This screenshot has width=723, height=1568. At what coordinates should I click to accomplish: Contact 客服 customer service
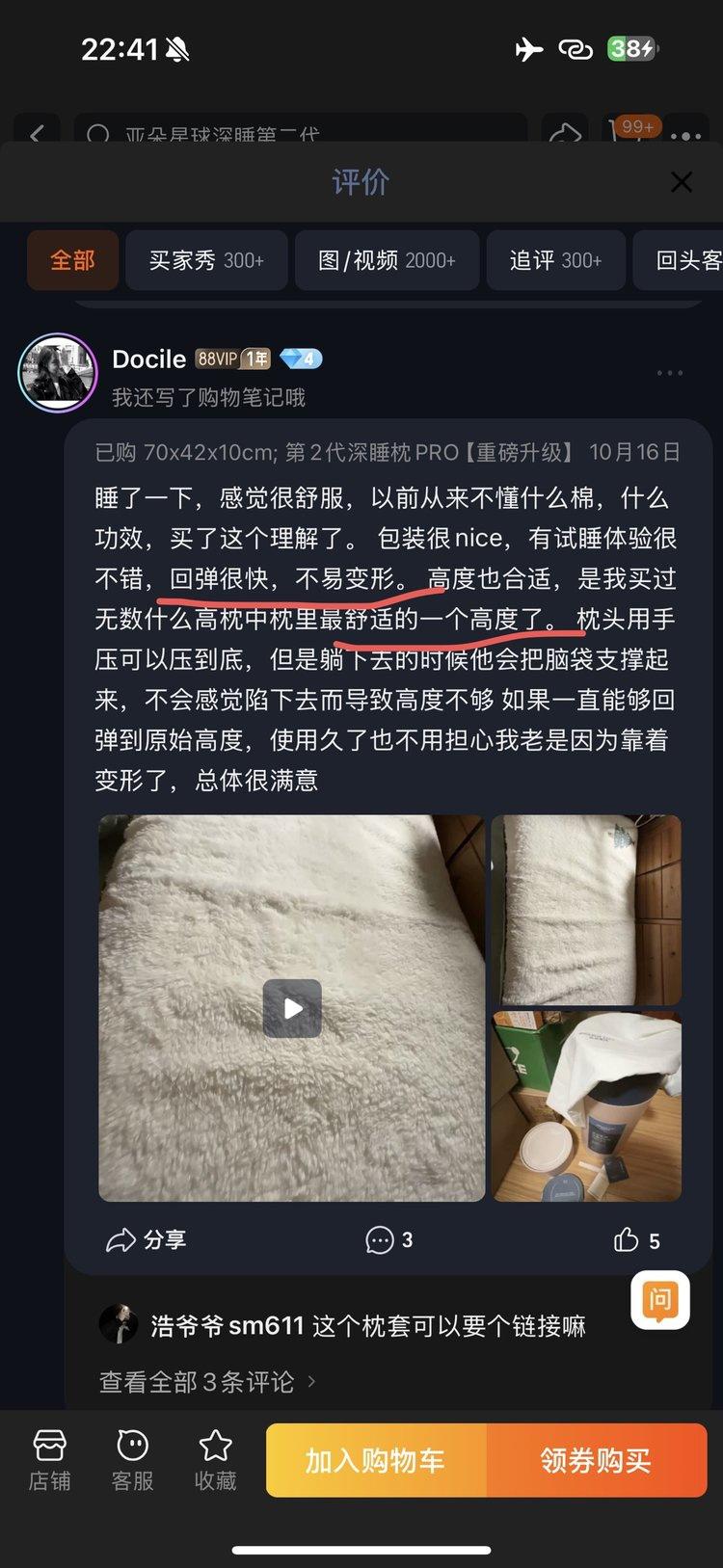(x=132, y=1460)
